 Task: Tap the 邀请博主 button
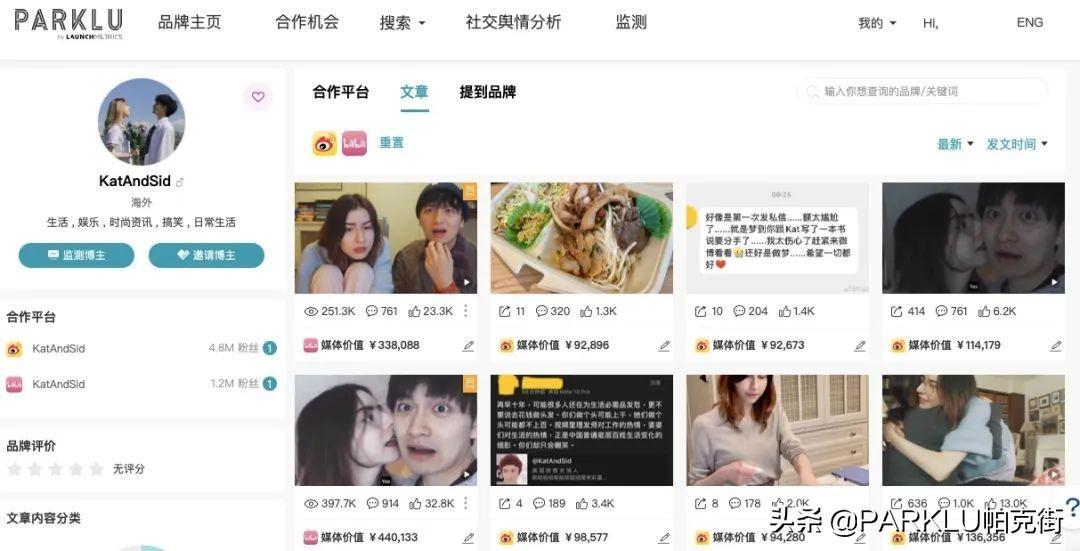click(x=206, y=255)
